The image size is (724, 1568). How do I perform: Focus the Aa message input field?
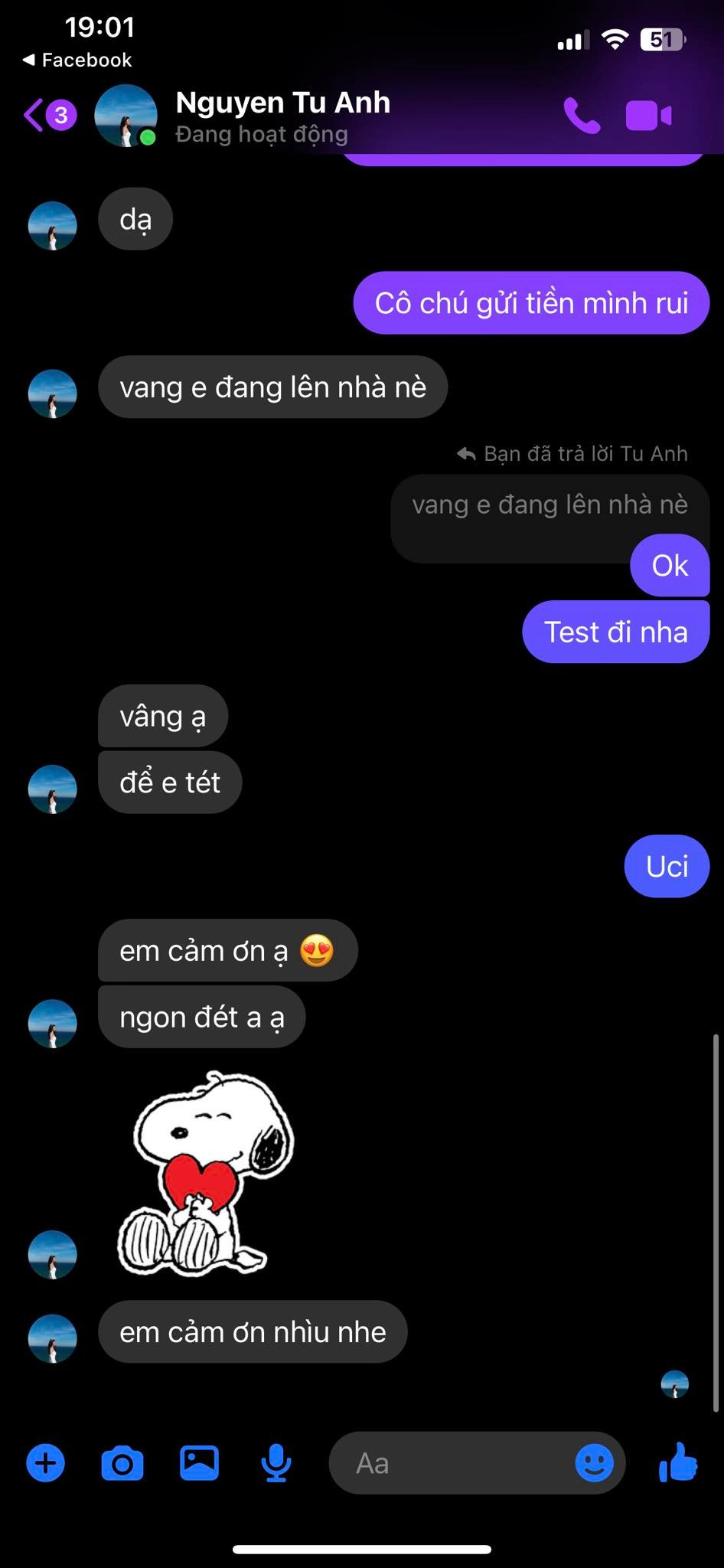[x=452, y=1463]
